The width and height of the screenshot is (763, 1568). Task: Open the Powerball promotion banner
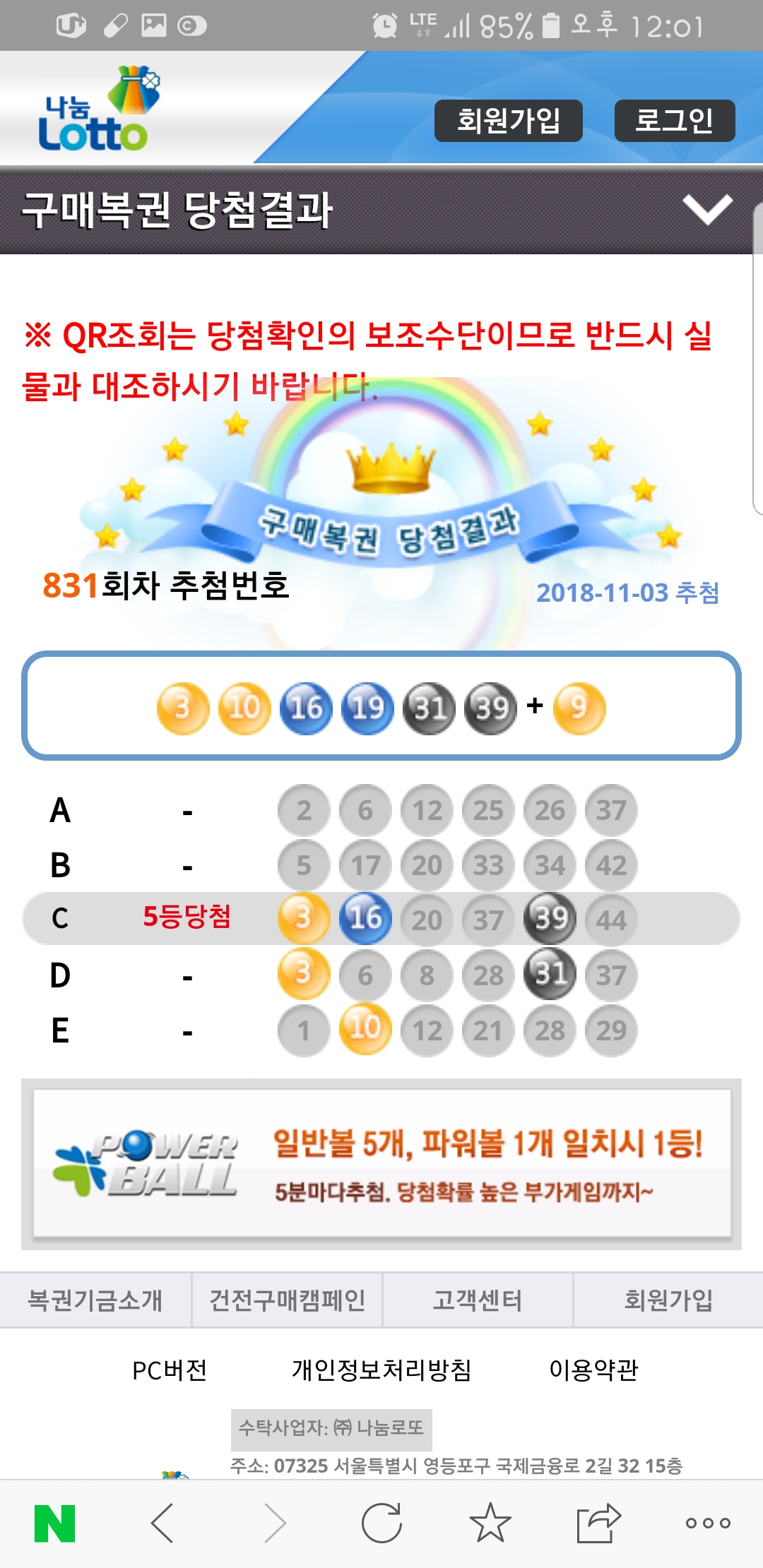(381, 1164)
